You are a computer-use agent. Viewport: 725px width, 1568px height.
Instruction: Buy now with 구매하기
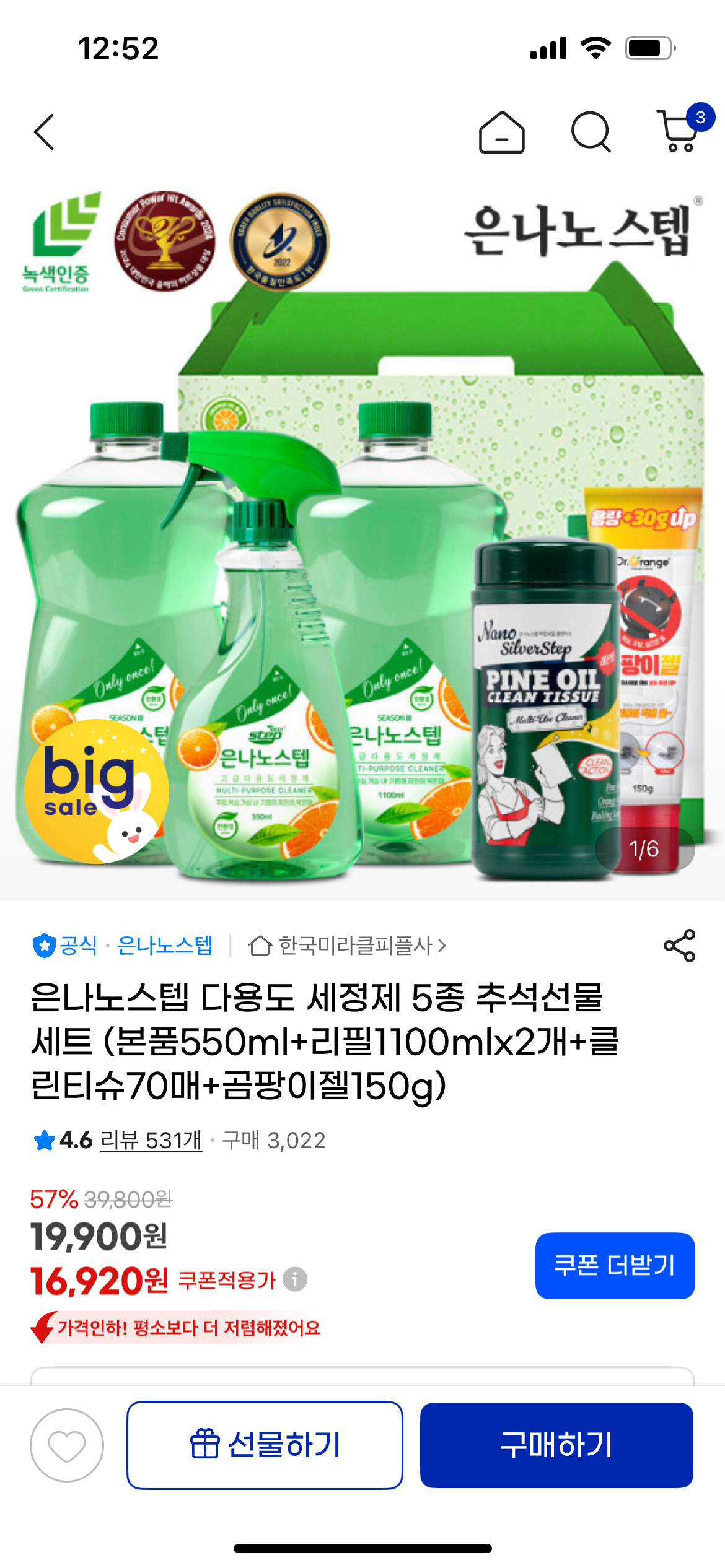point(556,1445)
